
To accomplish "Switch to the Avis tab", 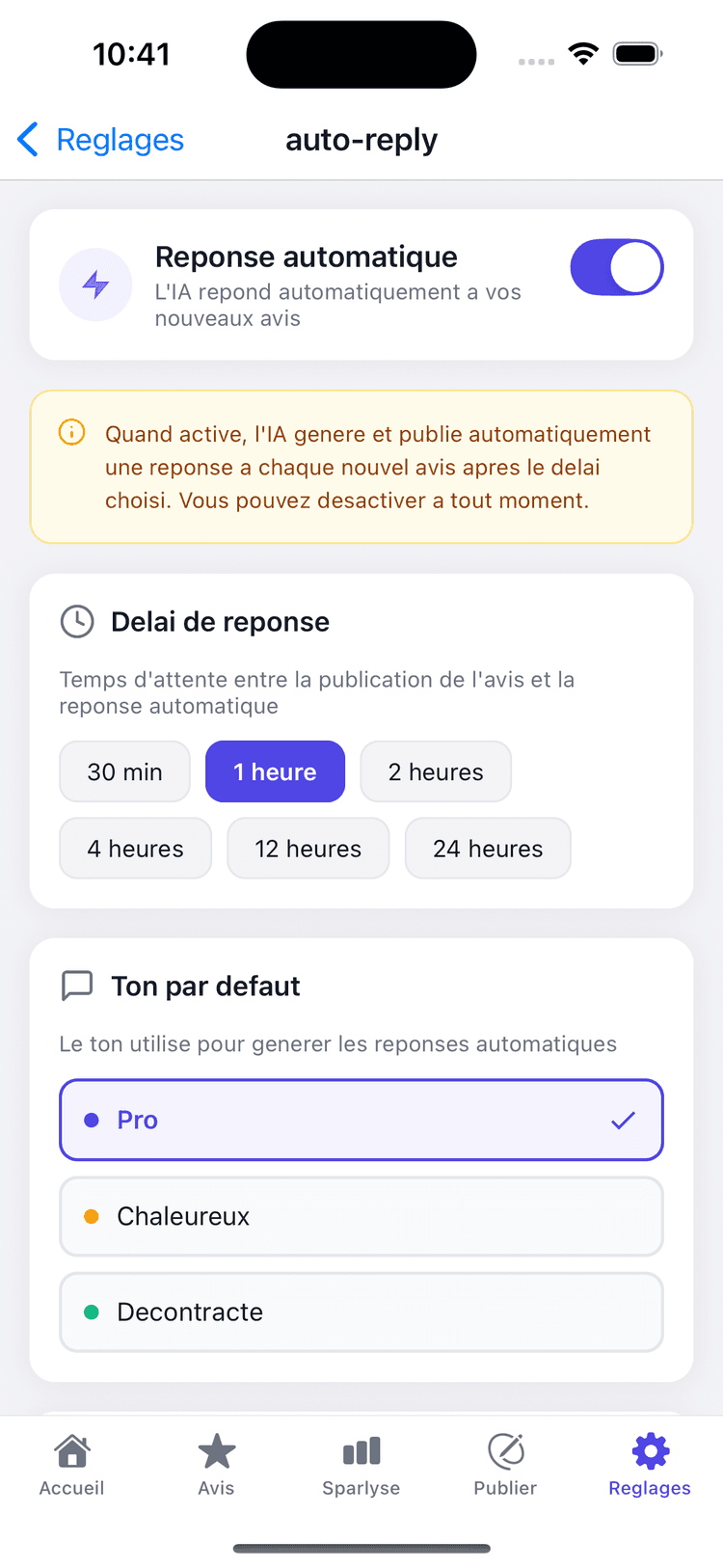I will [216, 1464].
